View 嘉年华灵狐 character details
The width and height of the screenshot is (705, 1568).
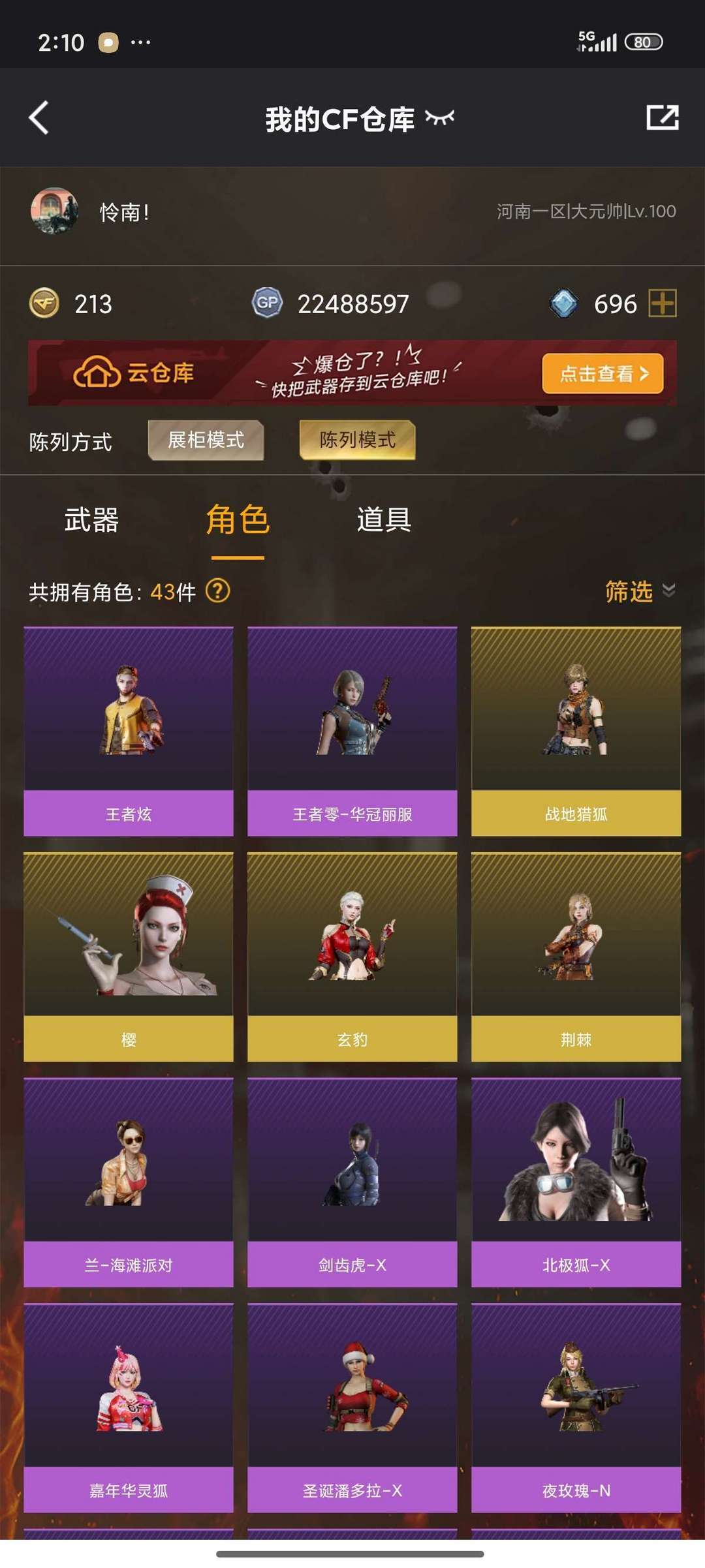point(129,1407)
